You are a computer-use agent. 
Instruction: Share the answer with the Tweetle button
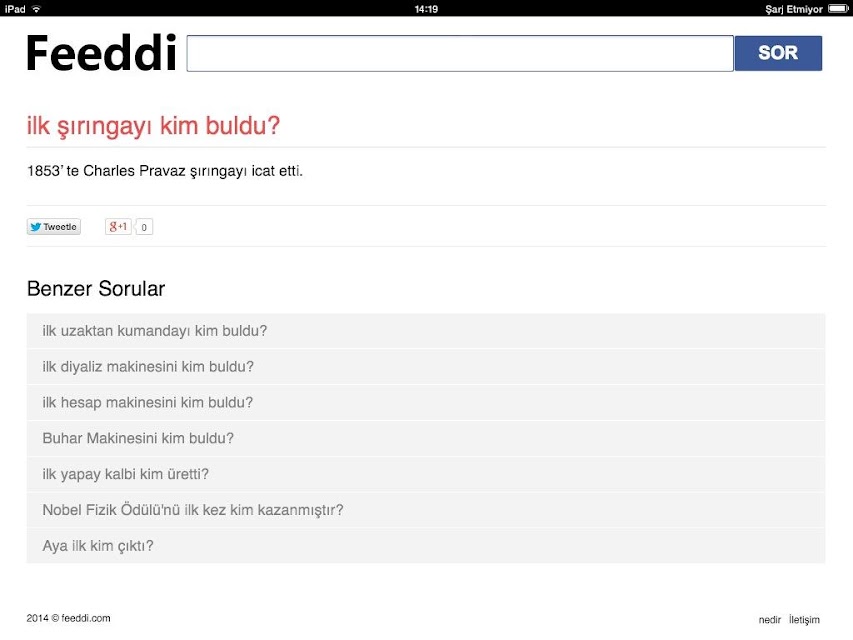[53, 227]
